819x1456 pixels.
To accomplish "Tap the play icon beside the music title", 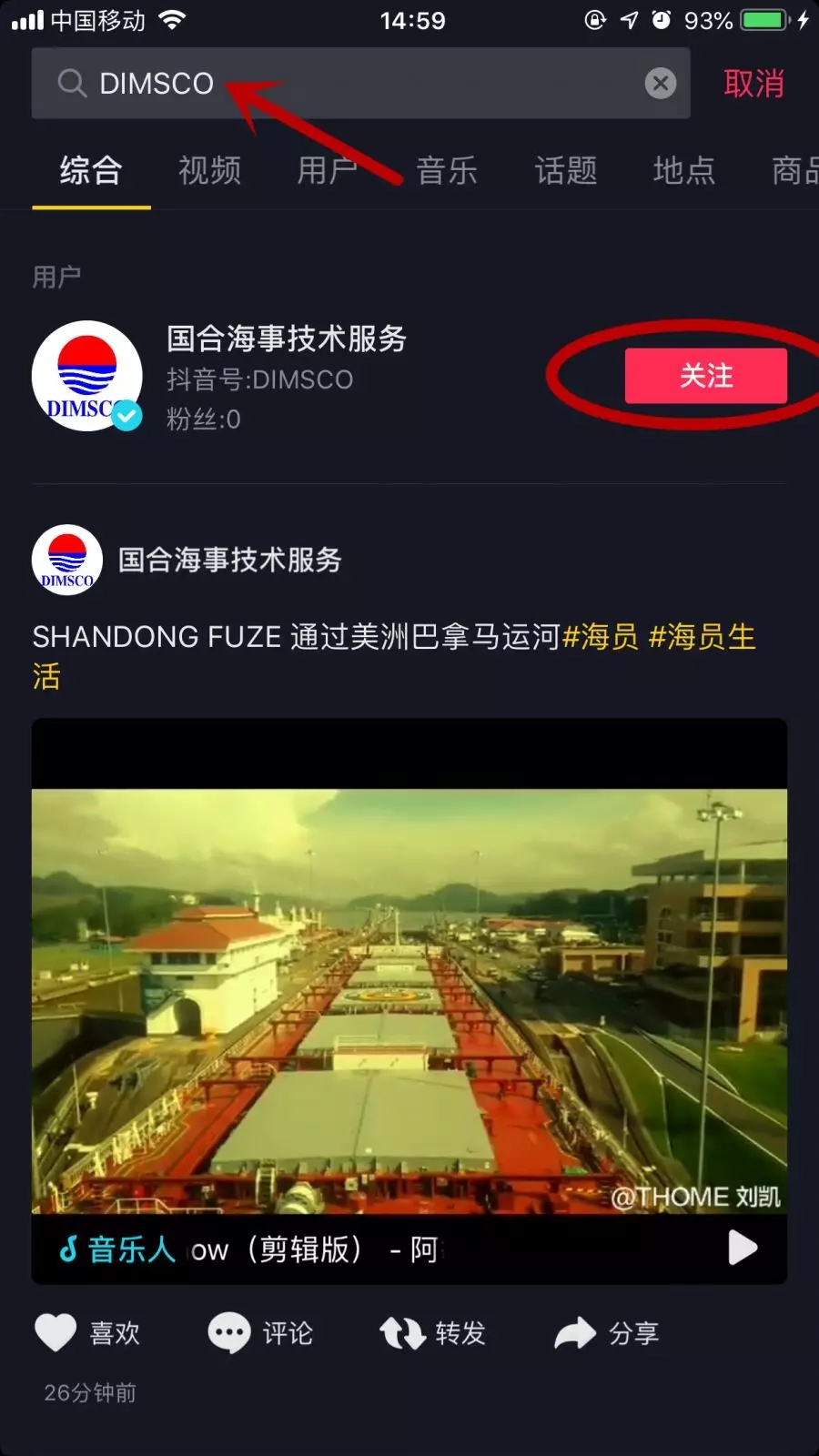I will (x=743, y=1248).
